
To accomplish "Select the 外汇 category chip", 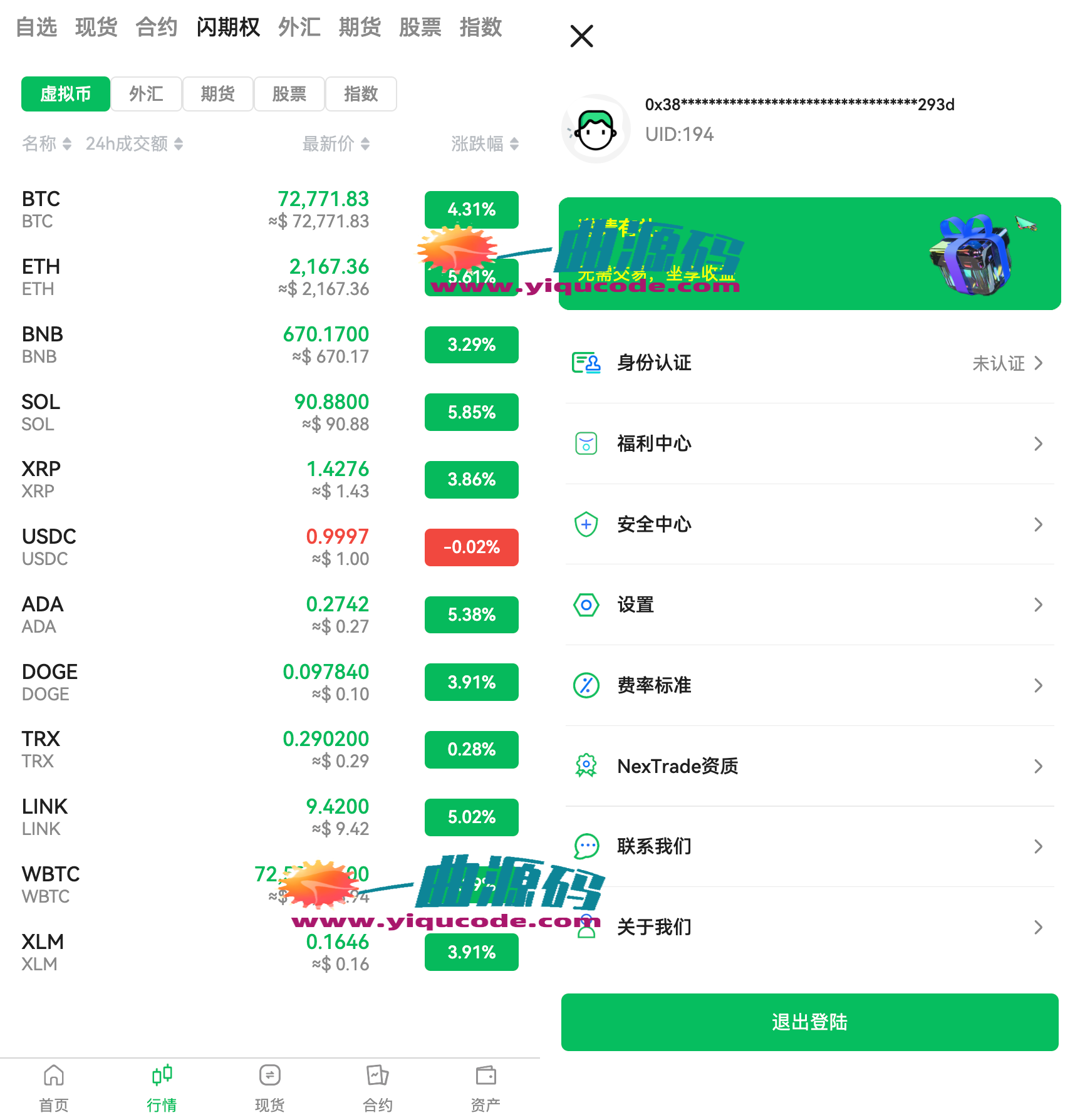I will (x=146, y=94).
